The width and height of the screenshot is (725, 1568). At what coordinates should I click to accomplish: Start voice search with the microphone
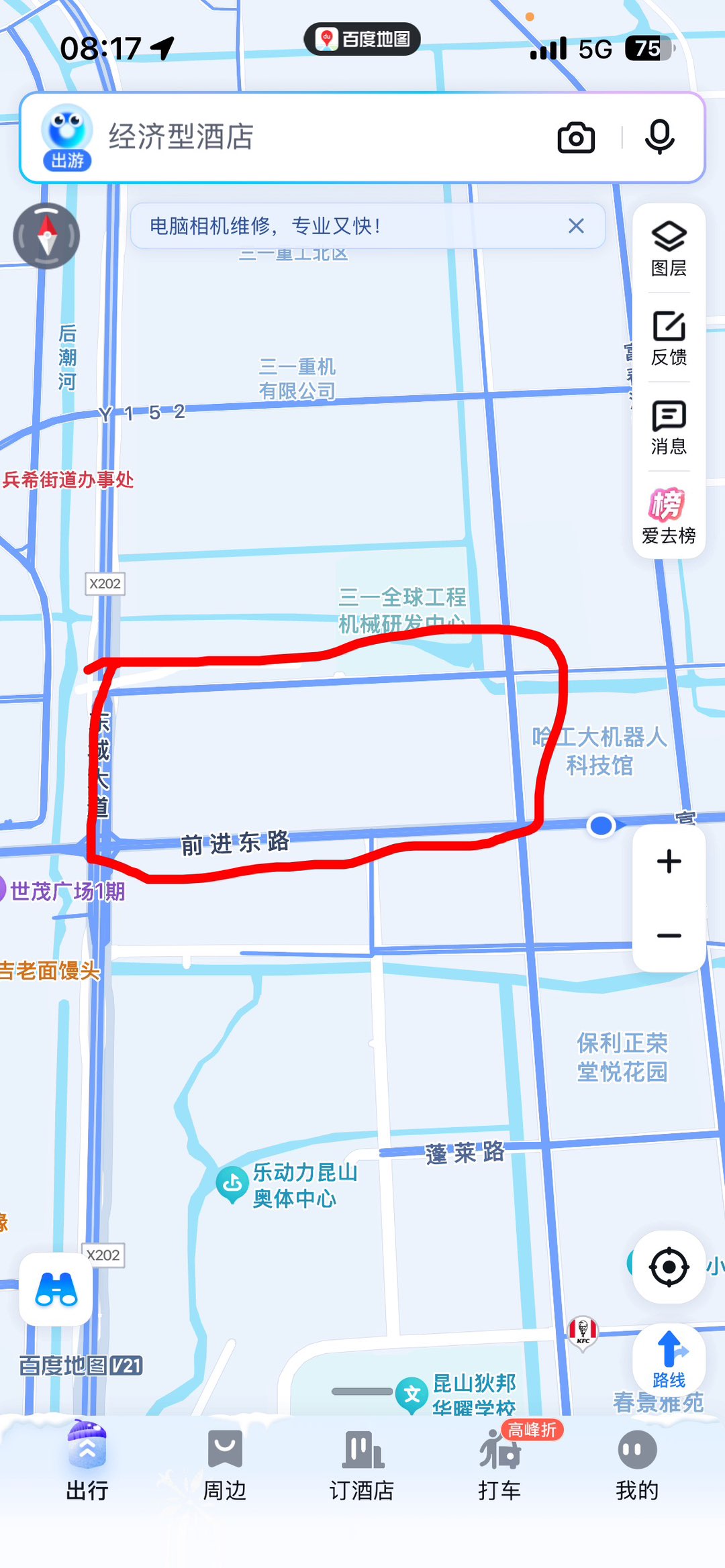pyautogui.click(x=659, y=138)
